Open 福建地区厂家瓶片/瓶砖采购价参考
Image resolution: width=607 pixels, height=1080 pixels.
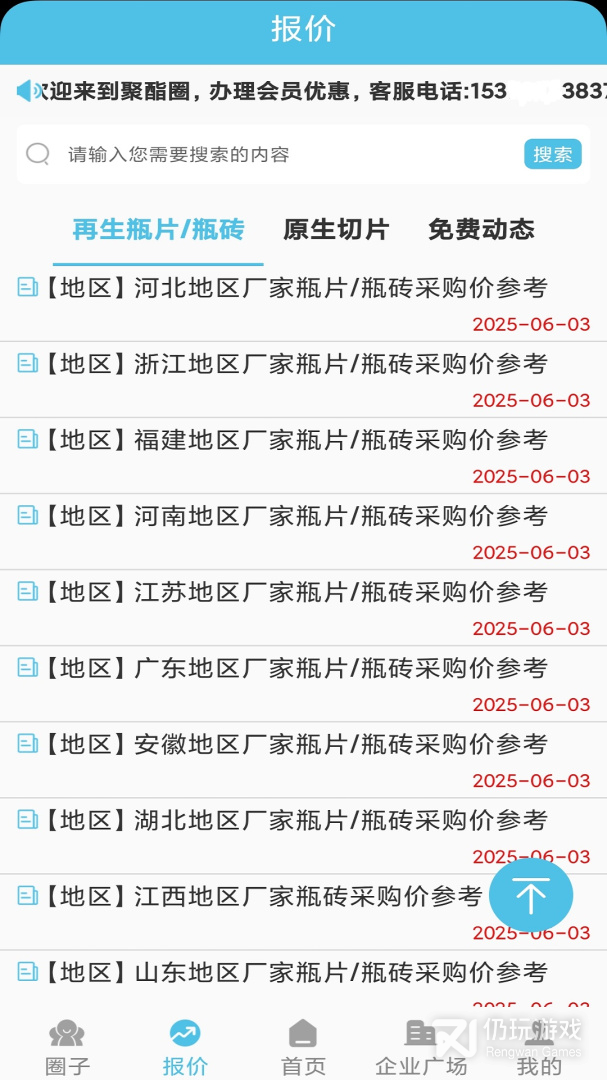(x=295, y=441)
